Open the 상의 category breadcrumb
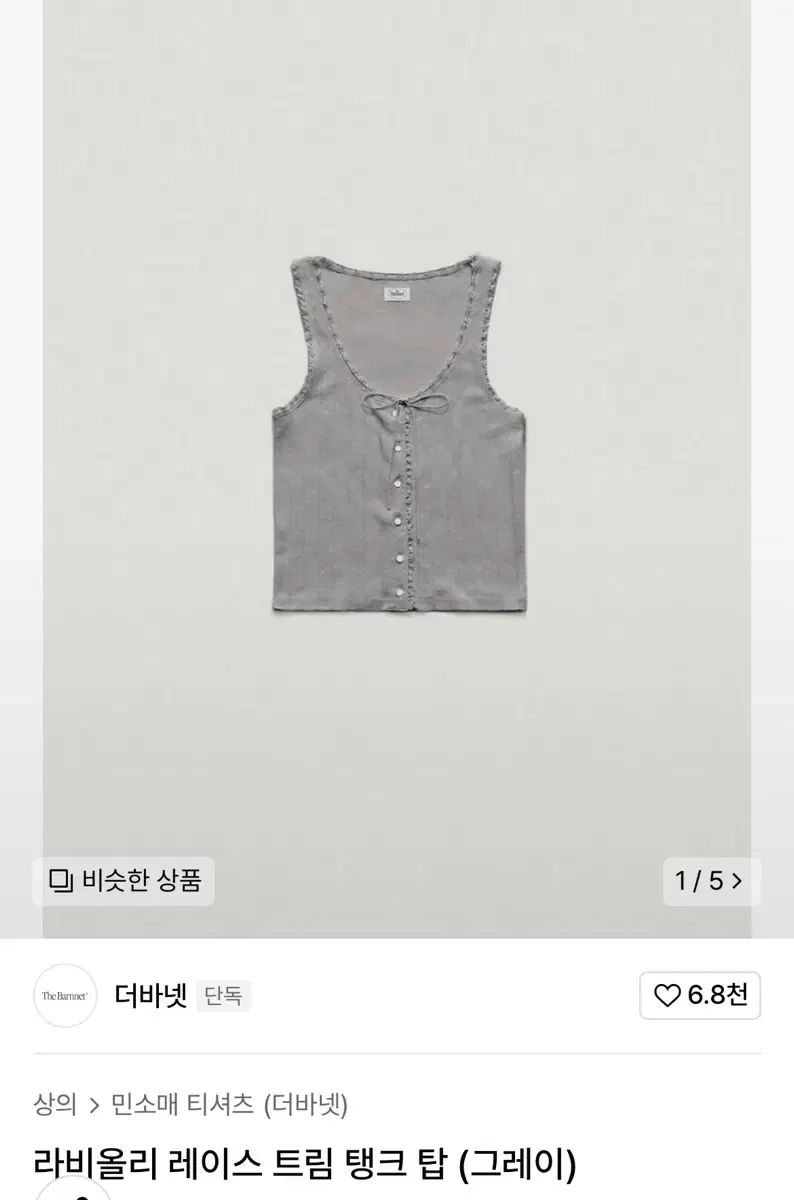The height and width of the screenshot is (1200, 794). point(55,1104)
